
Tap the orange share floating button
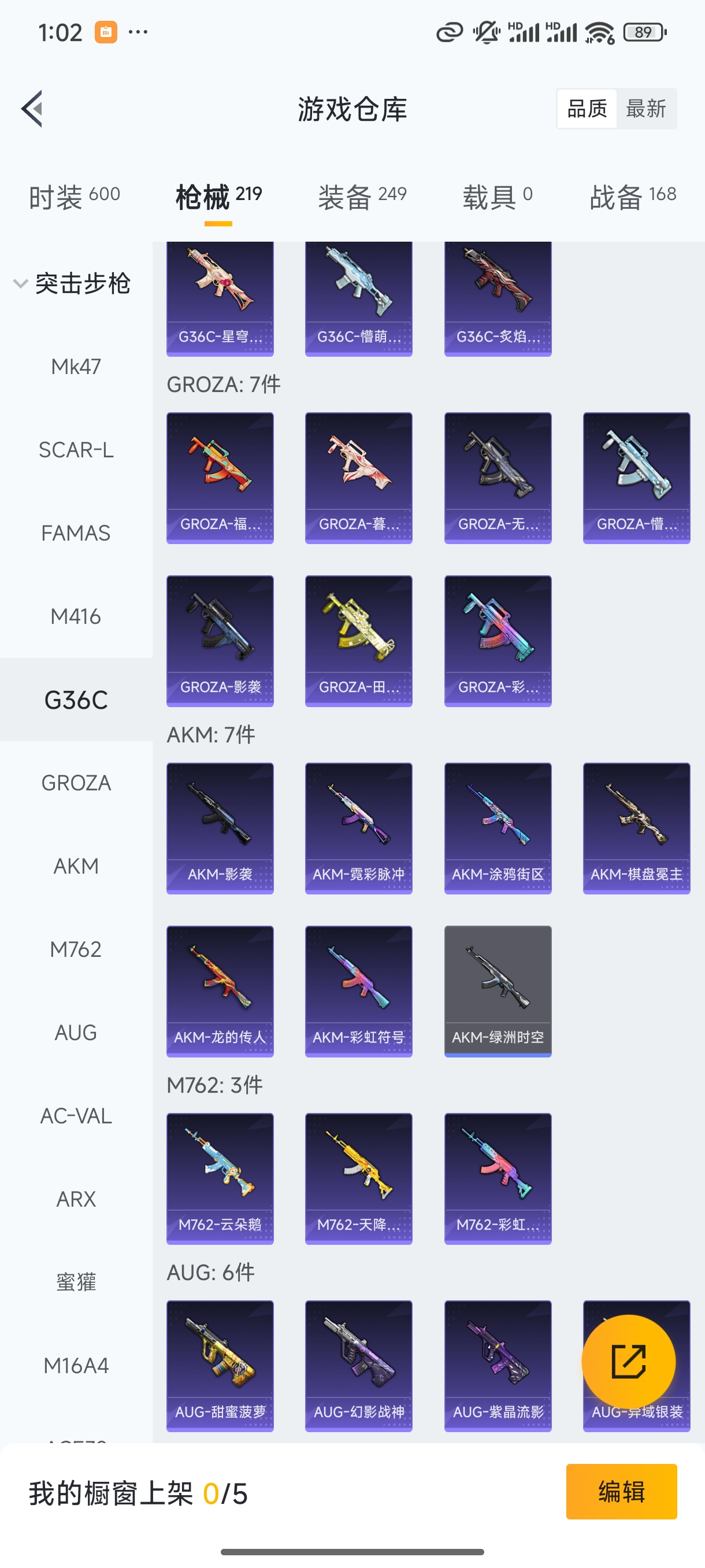pyautogui.click(x=628, y=1362)
